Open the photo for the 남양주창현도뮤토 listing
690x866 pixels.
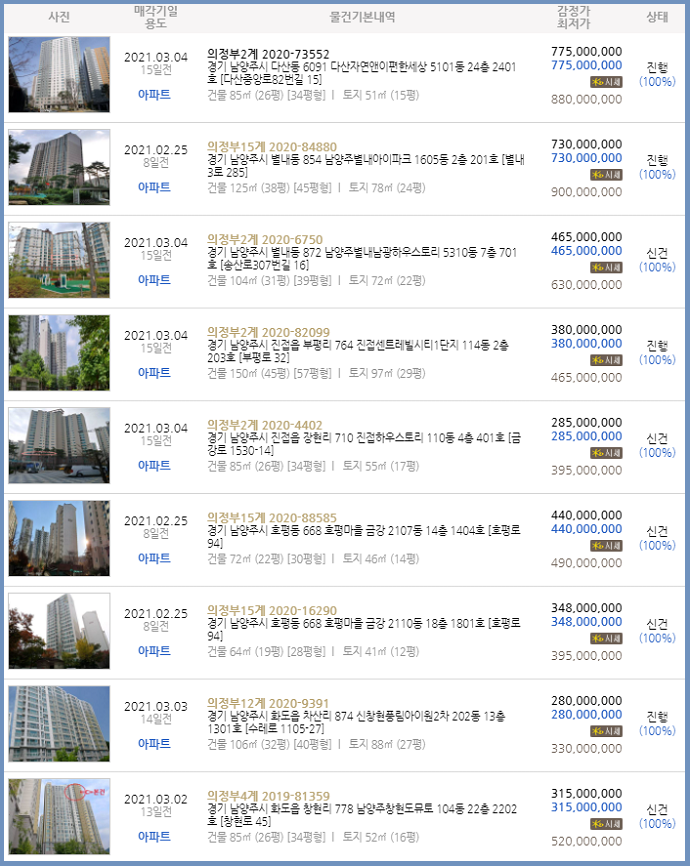pos(59,817)
